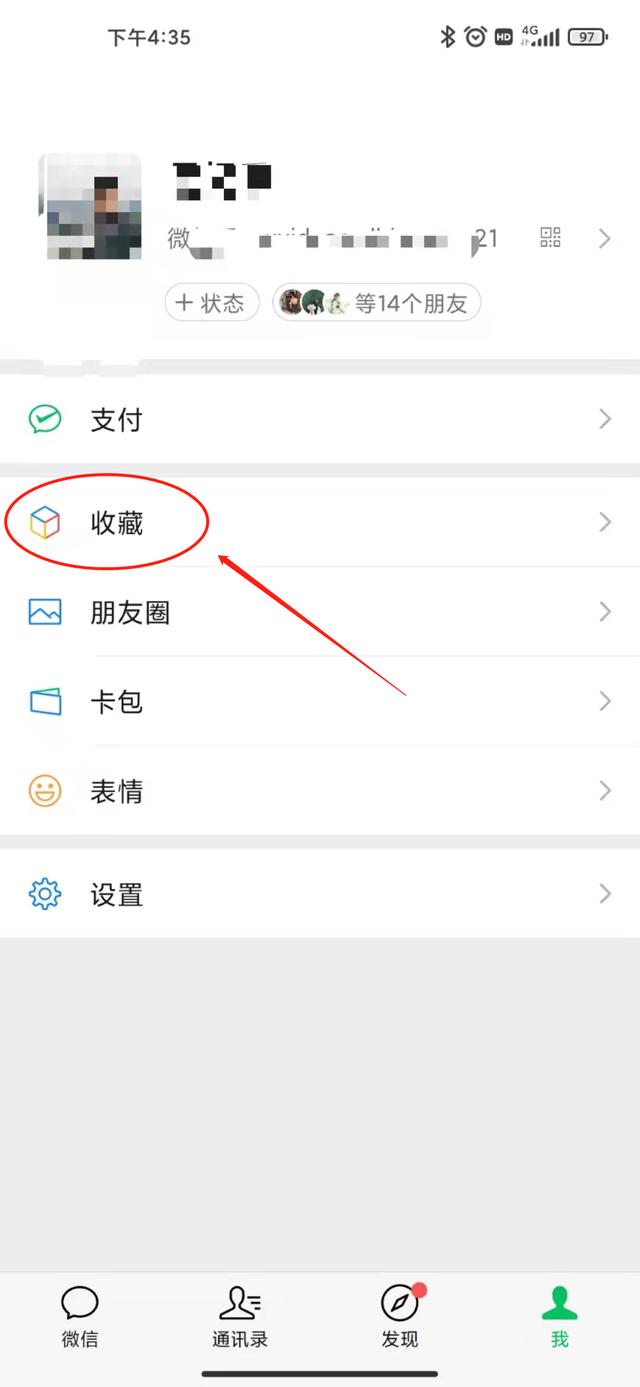640x1387 pixels.
Task: Open profile via the avatar photo
Action: (x=94, y=207)
